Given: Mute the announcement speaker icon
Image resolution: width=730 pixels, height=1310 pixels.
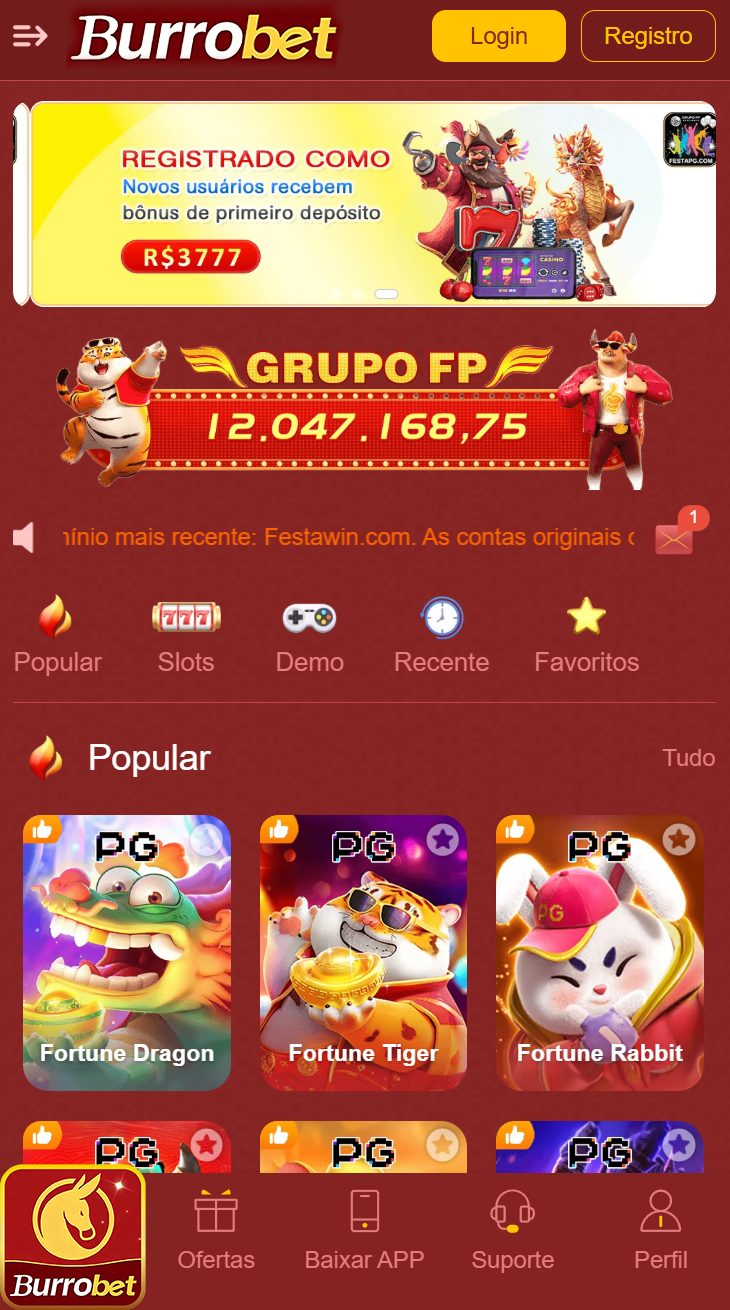Looking at the screenshot, I should coord(25,536).
